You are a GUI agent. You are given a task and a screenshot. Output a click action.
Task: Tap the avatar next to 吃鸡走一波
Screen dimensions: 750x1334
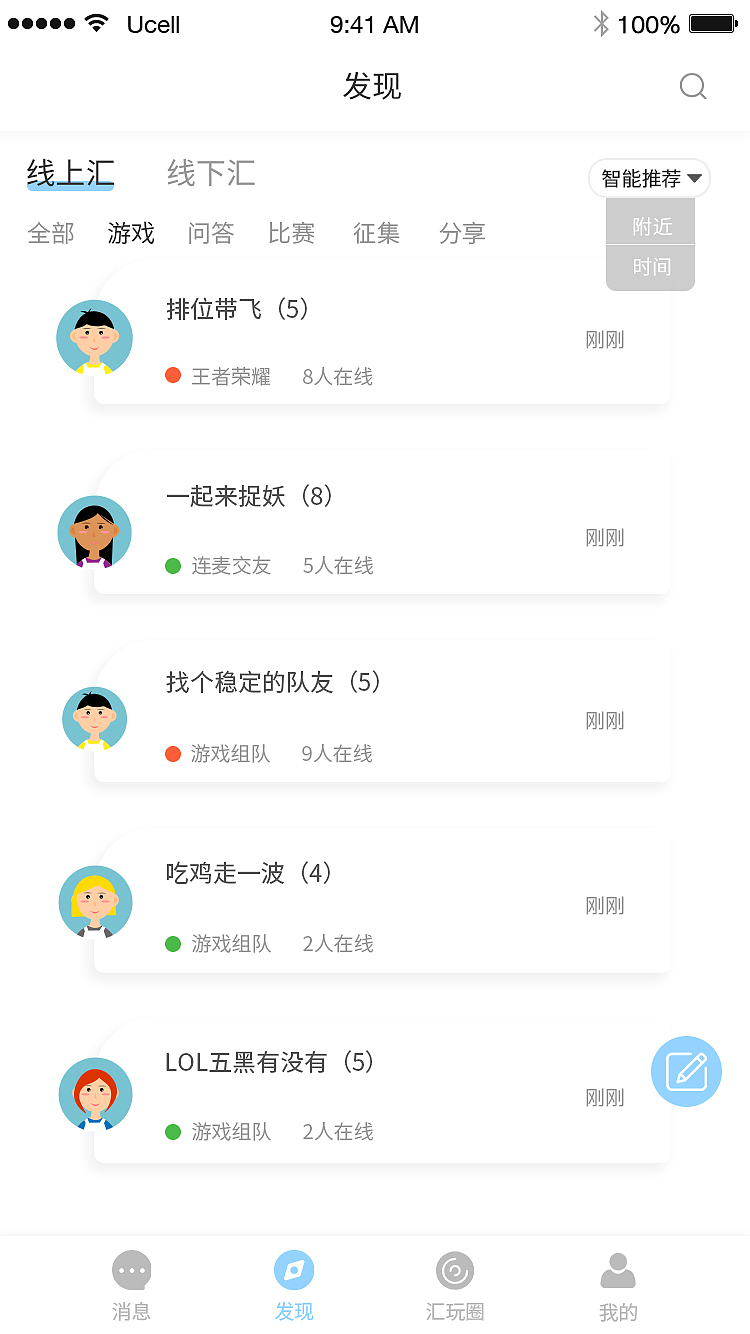tap(94, 902)
